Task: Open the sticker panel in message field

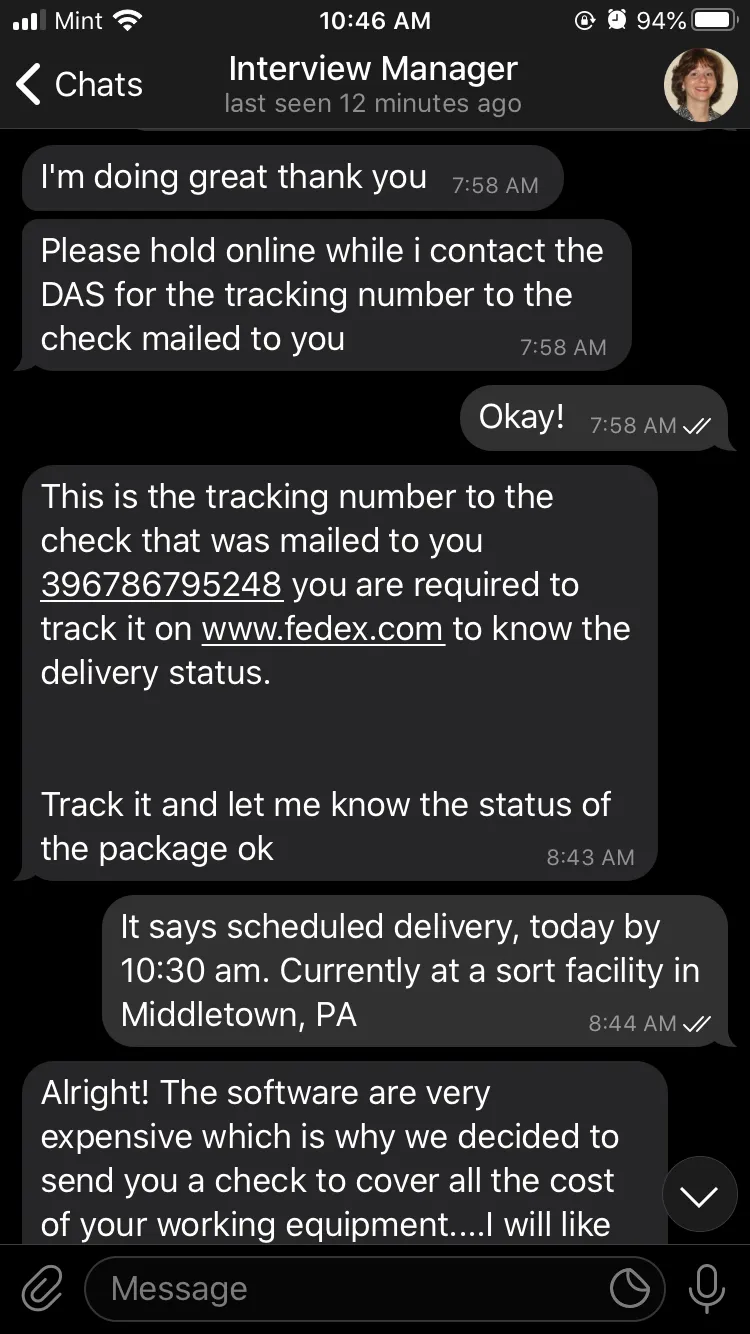Action: (630, 1290)
